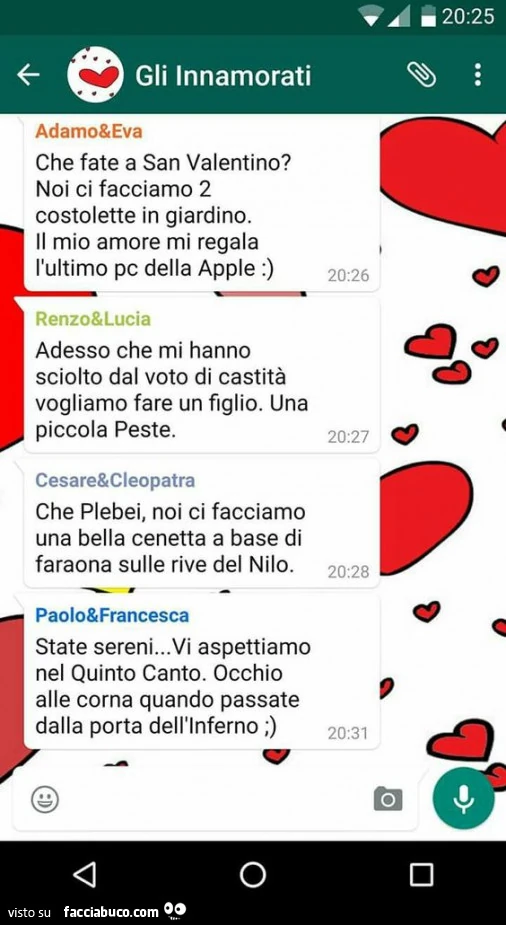The width and height of the screenshot is (506, 925).
Task: Tap the system back button
Action: pos(85,874)
